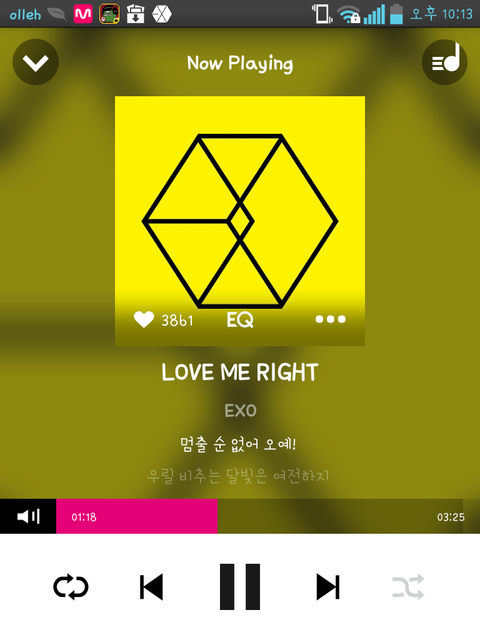This screenshot has height=640, width=480.
Task: Open the EQ equalizer settings
Action: [x=240, y=320]
